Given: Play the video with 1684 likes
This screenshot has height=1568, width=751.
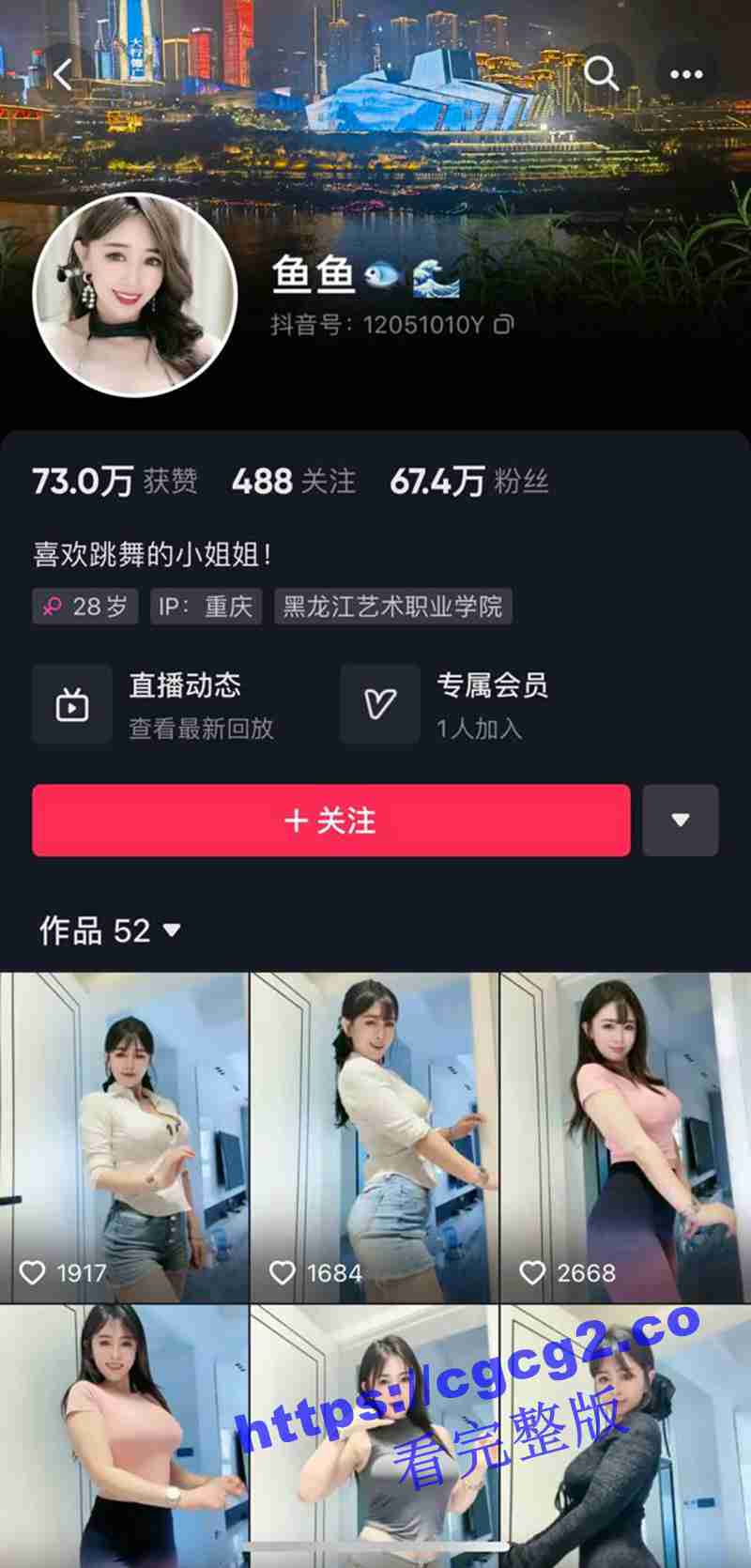Looking at the screenshot, I should pos(374,1136).
